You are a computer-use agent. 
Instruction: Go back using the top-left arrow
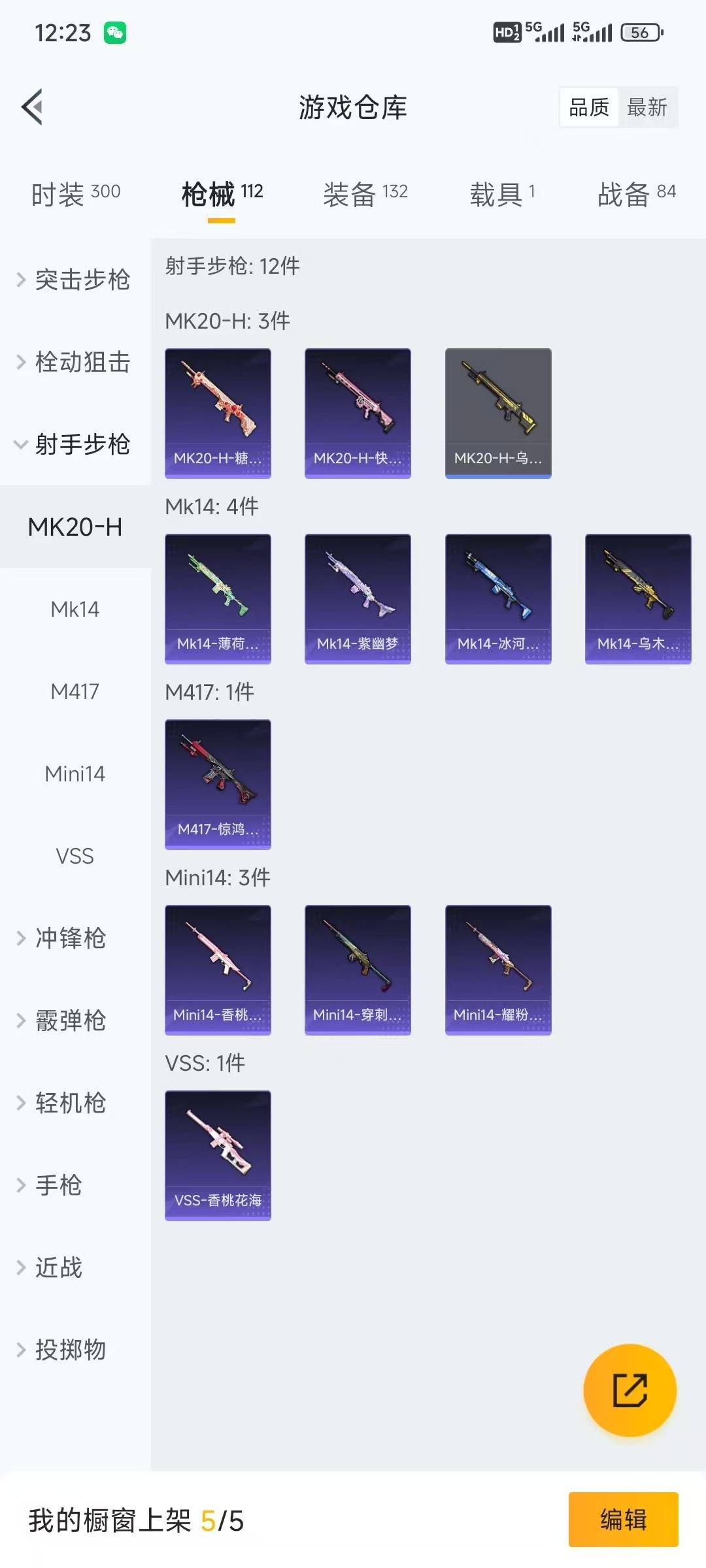(x=32, y=106)
